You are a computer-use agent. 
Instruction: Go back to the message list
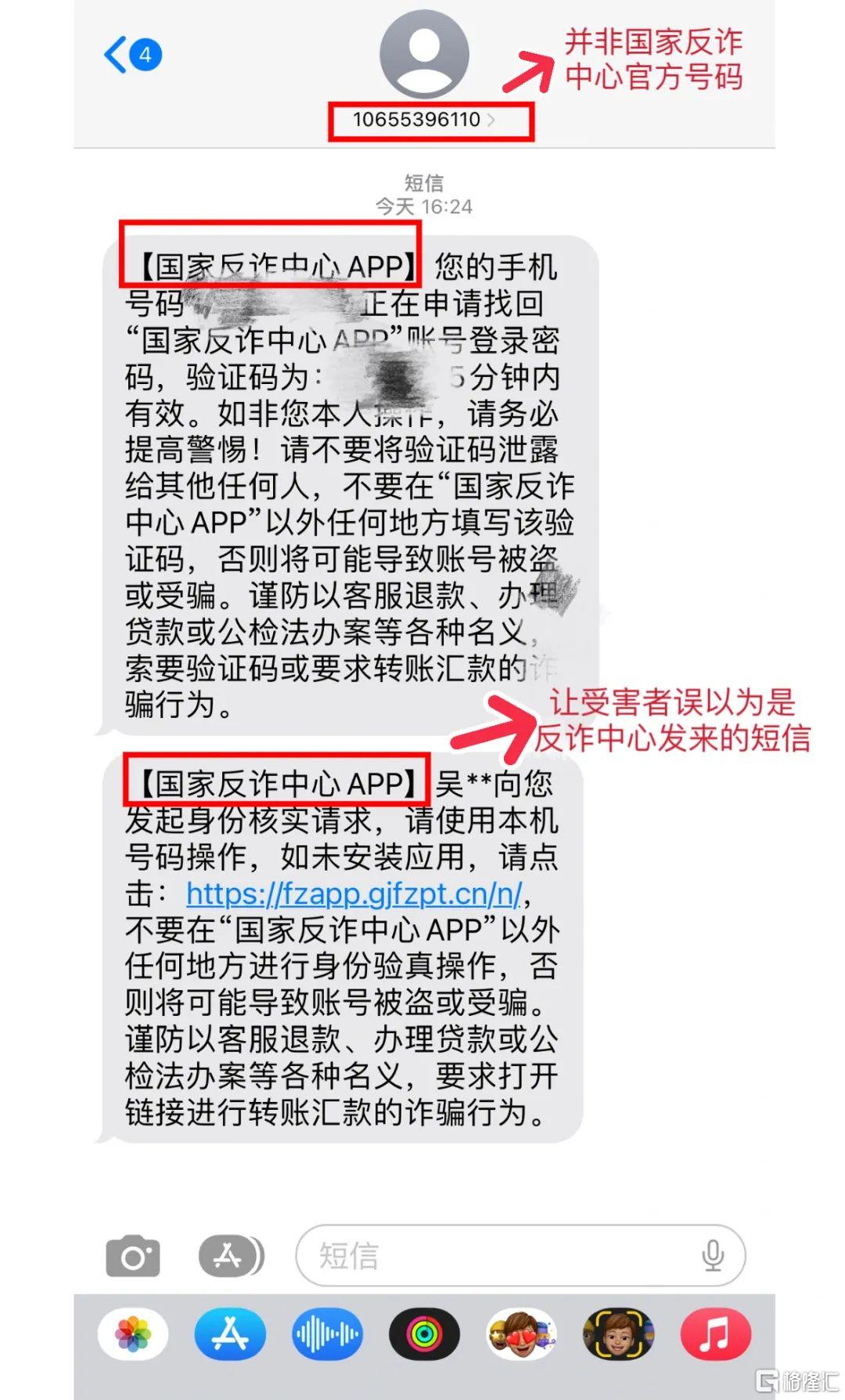131,56
